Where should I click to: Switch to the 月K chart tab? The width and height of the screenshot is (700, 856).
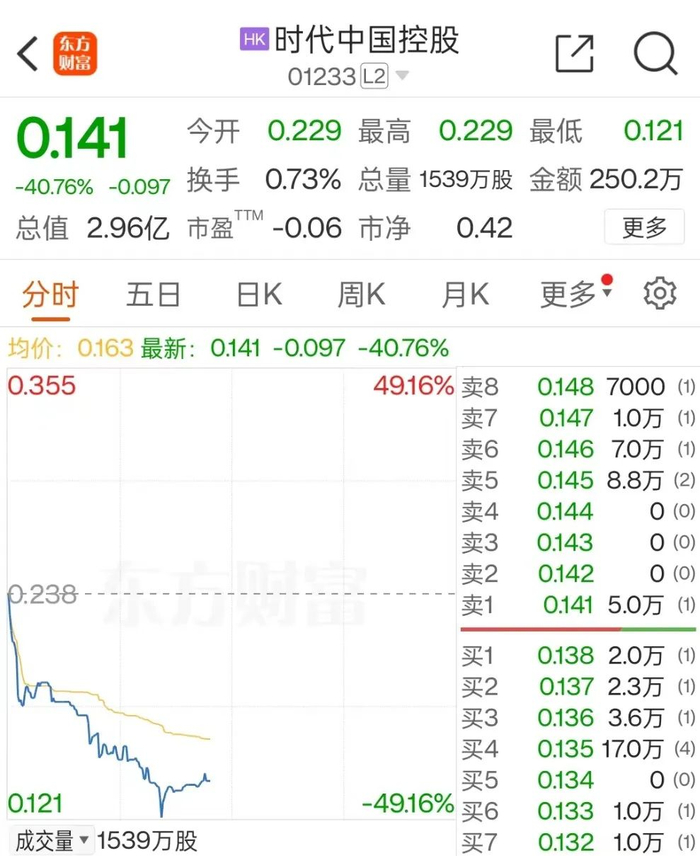pyautogui.click(x=465, y=295)
